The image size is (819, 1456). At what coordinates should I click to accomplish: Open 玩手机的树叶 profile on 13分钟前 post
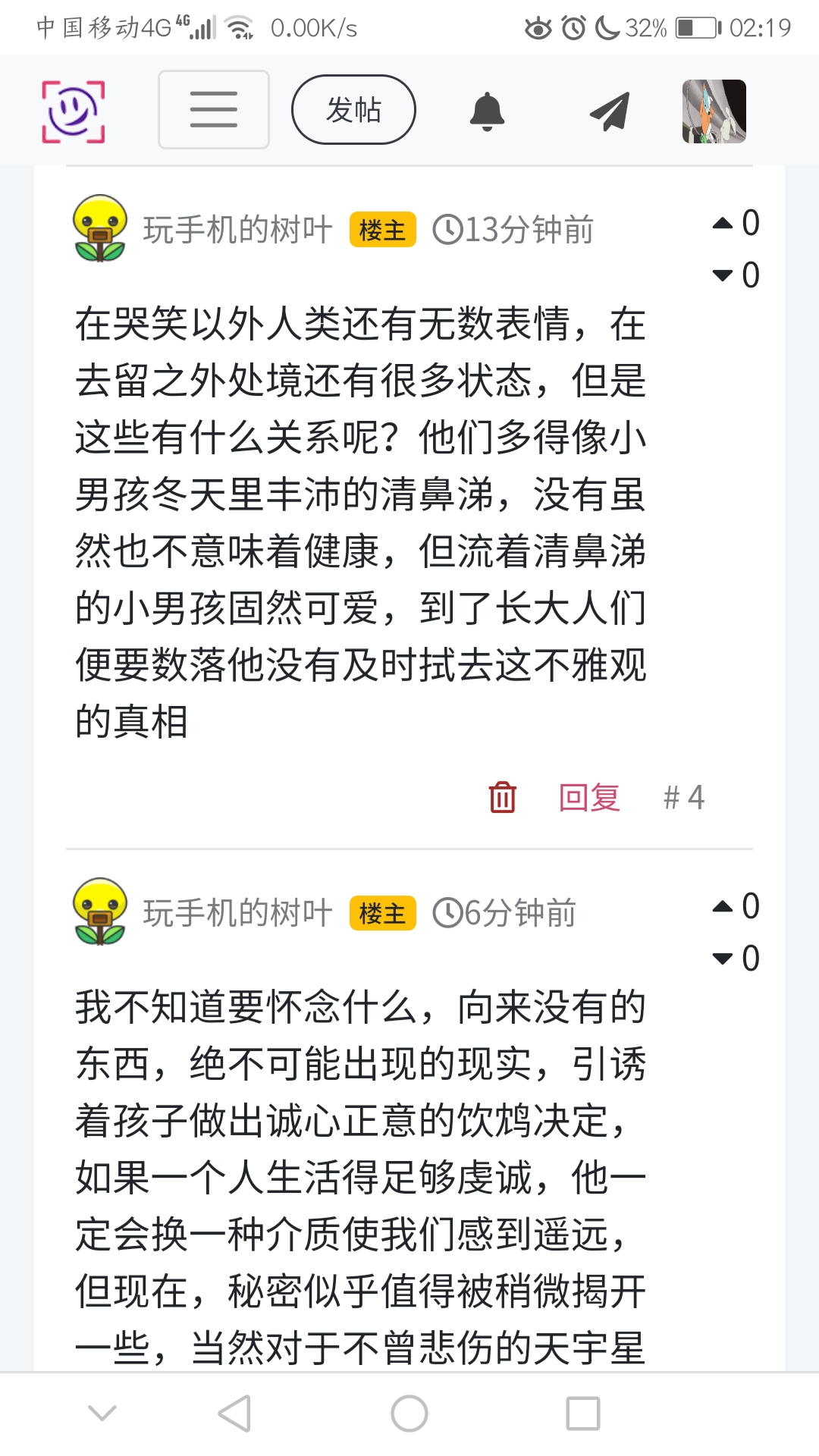237,230
